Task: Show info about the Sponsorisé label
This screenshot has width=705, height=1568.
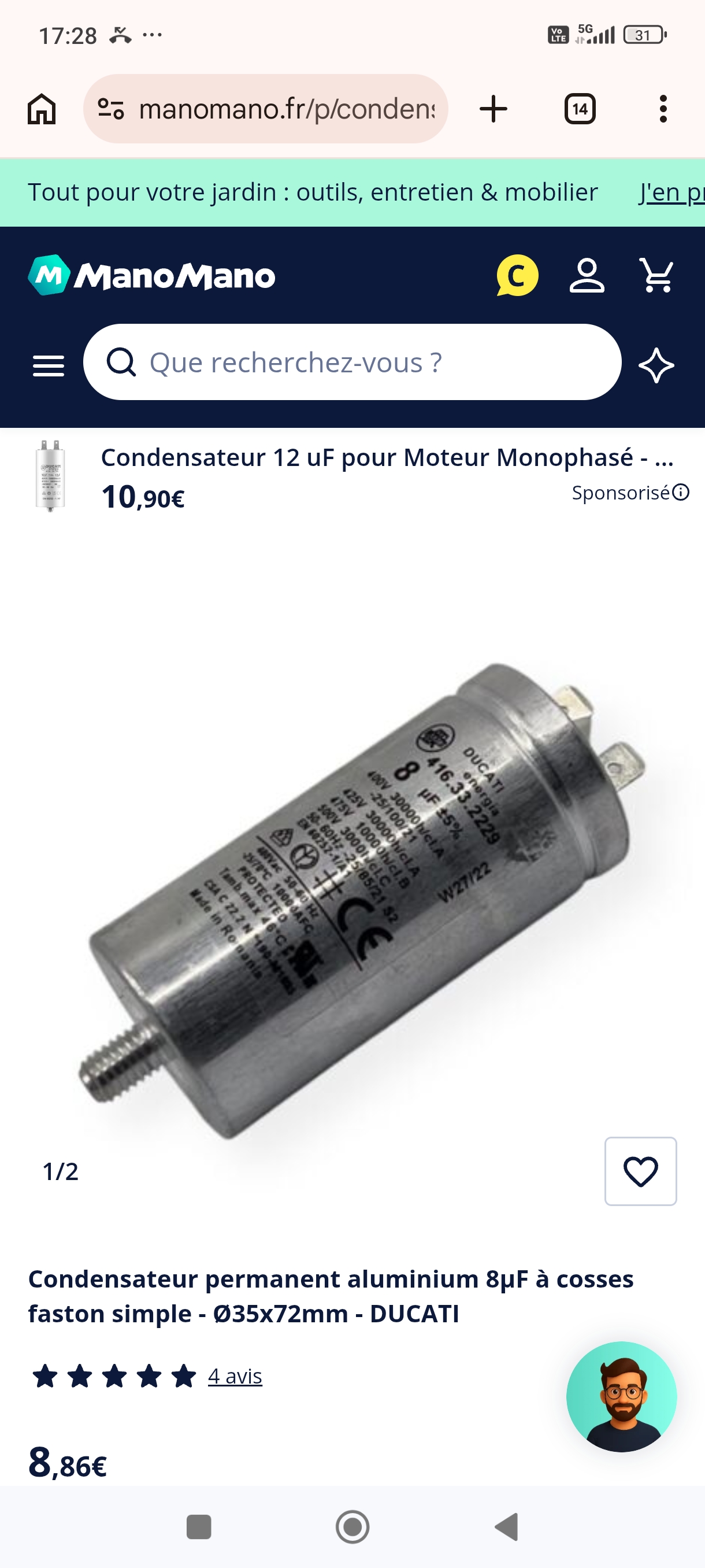Action: [681, 492]
